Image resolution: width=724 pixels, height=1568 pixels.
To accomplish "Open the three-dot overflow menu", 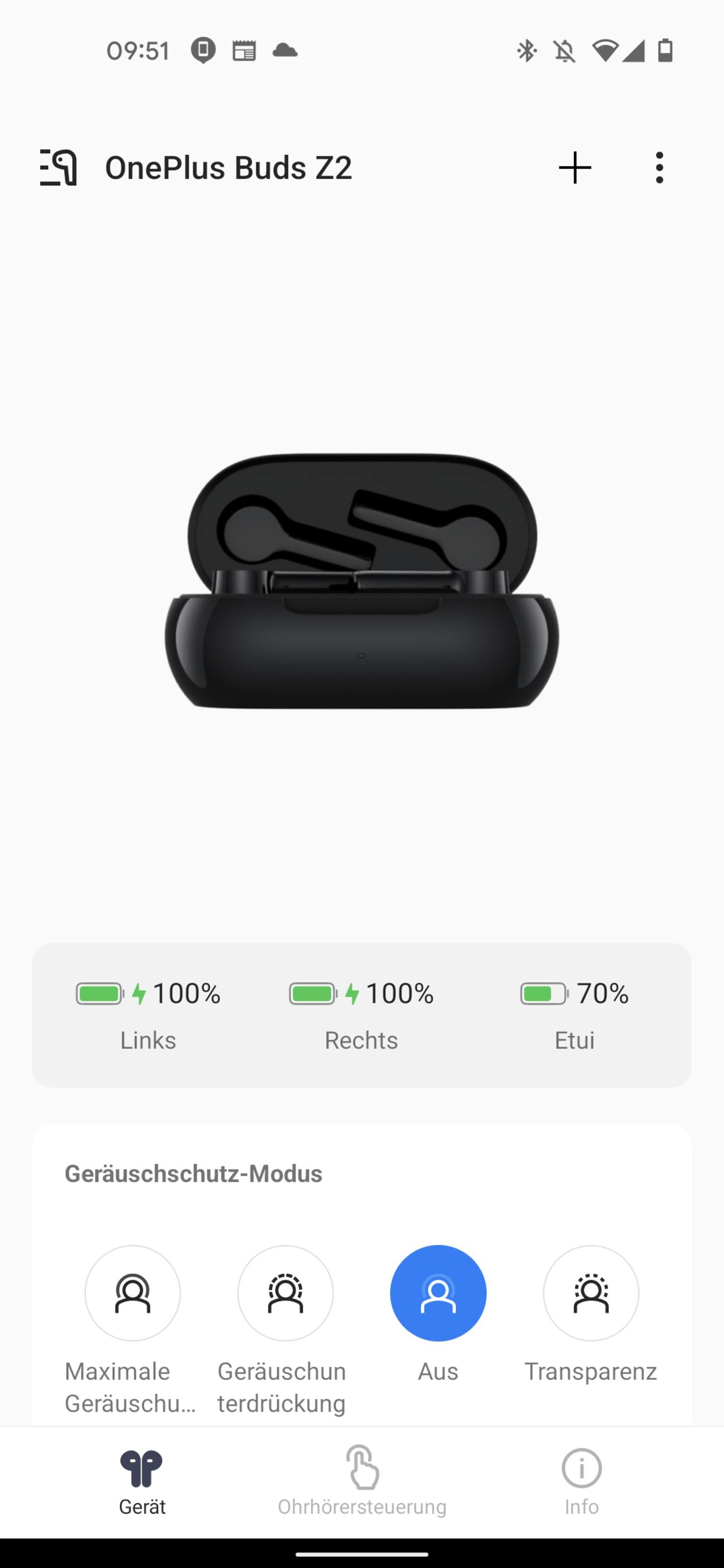I will [x=659, y=168].
